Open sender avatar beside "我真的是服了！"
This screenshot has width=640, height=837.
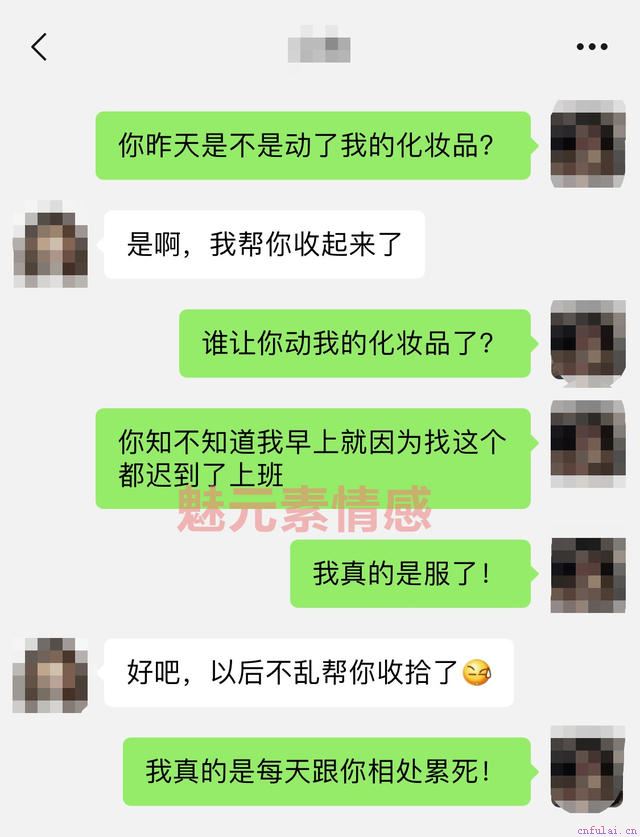click(588, 574)
